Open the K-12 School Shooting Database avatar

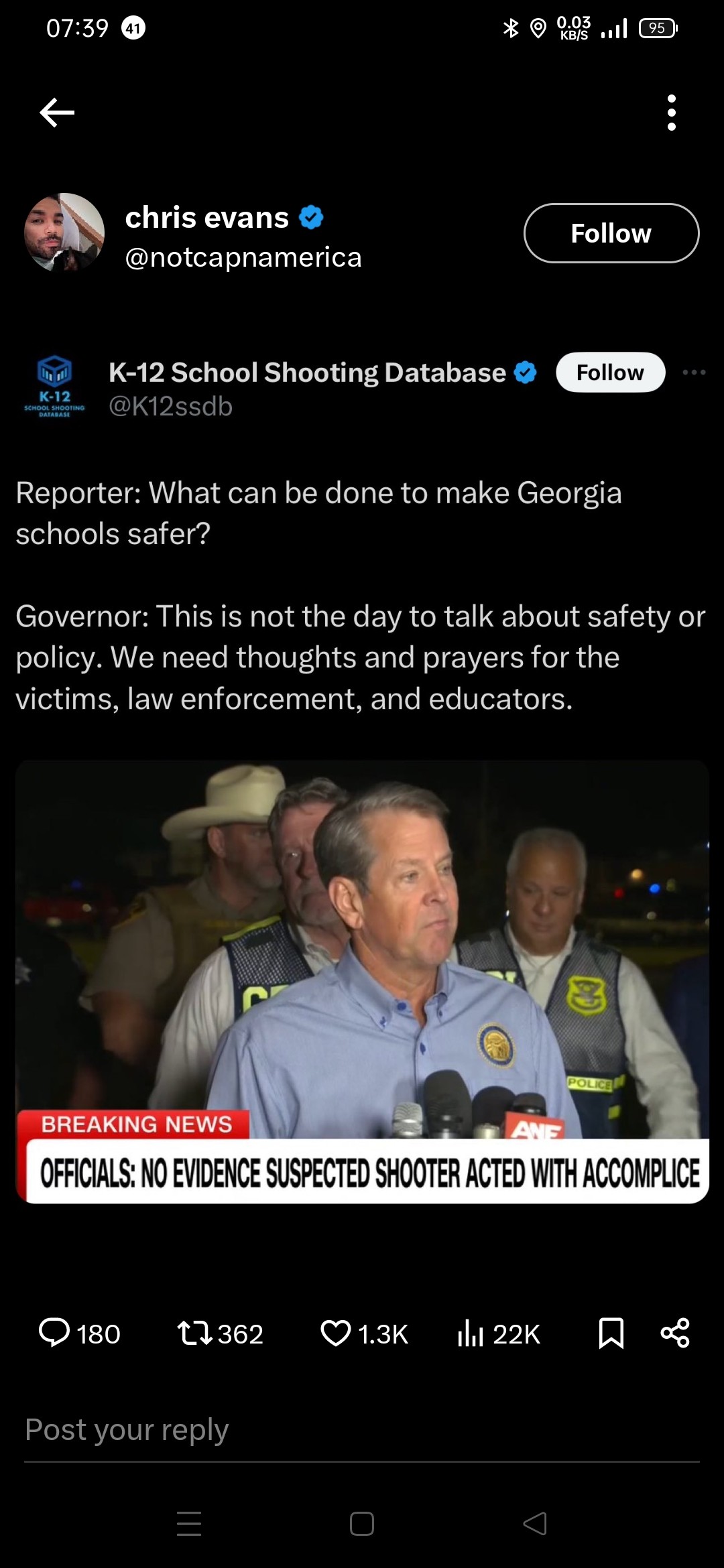(x=54, y=387)
